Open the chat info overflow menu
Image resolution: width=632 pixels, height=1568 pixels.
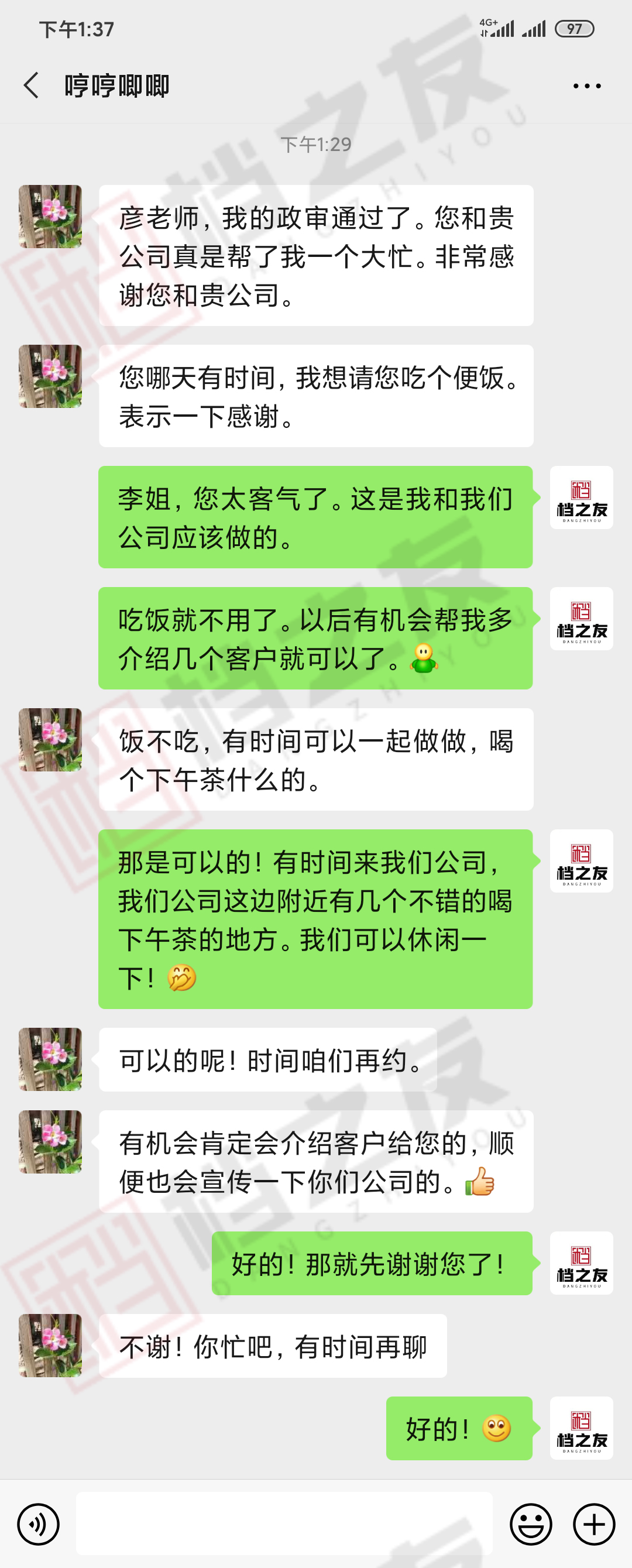pos(587,87)
